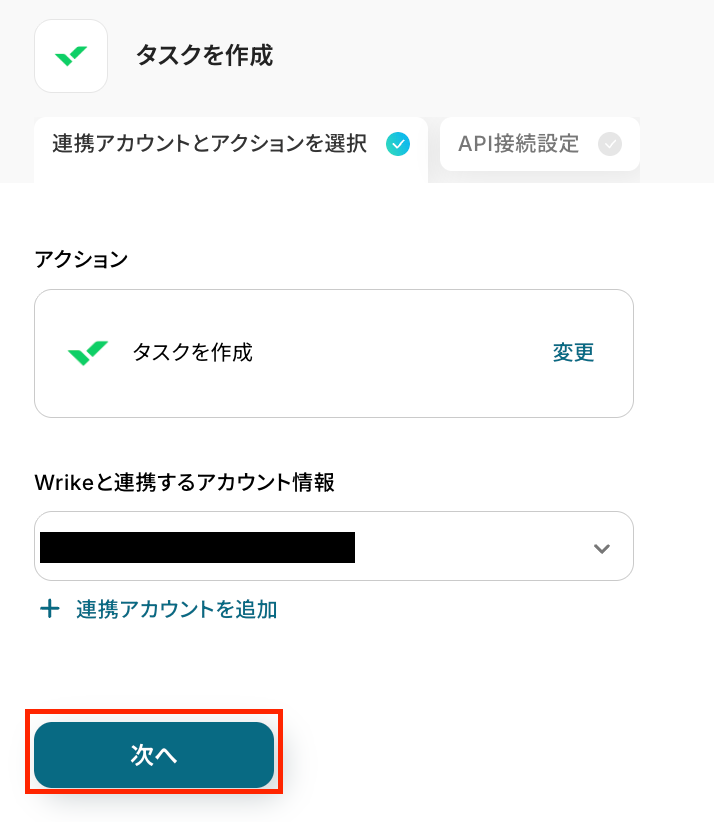The width and height of the screenshot is (714, 822).
Task: Tap the 次へ button
Action: point(154,755)
